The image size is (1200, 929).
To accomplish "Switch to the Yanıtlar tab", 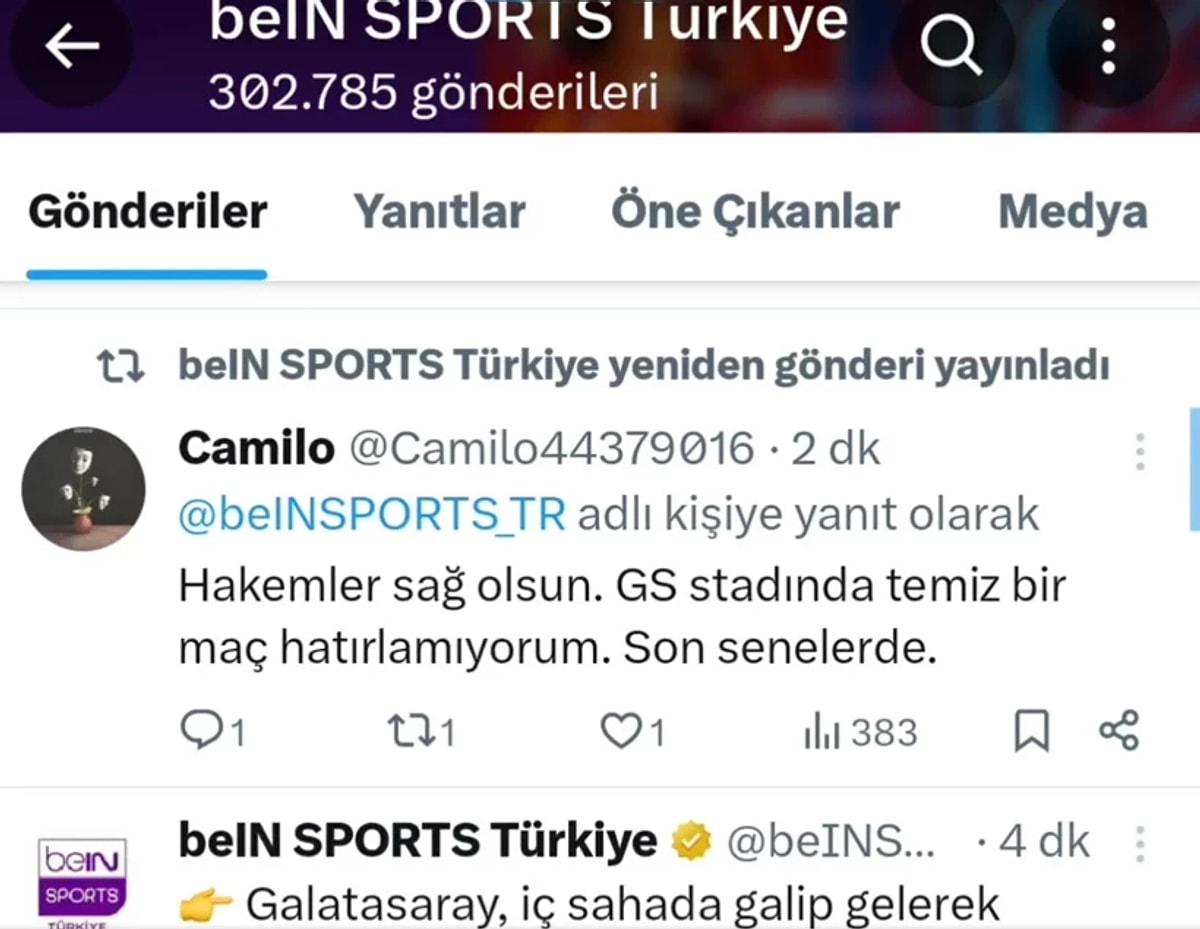I will (x=439, y=212).
